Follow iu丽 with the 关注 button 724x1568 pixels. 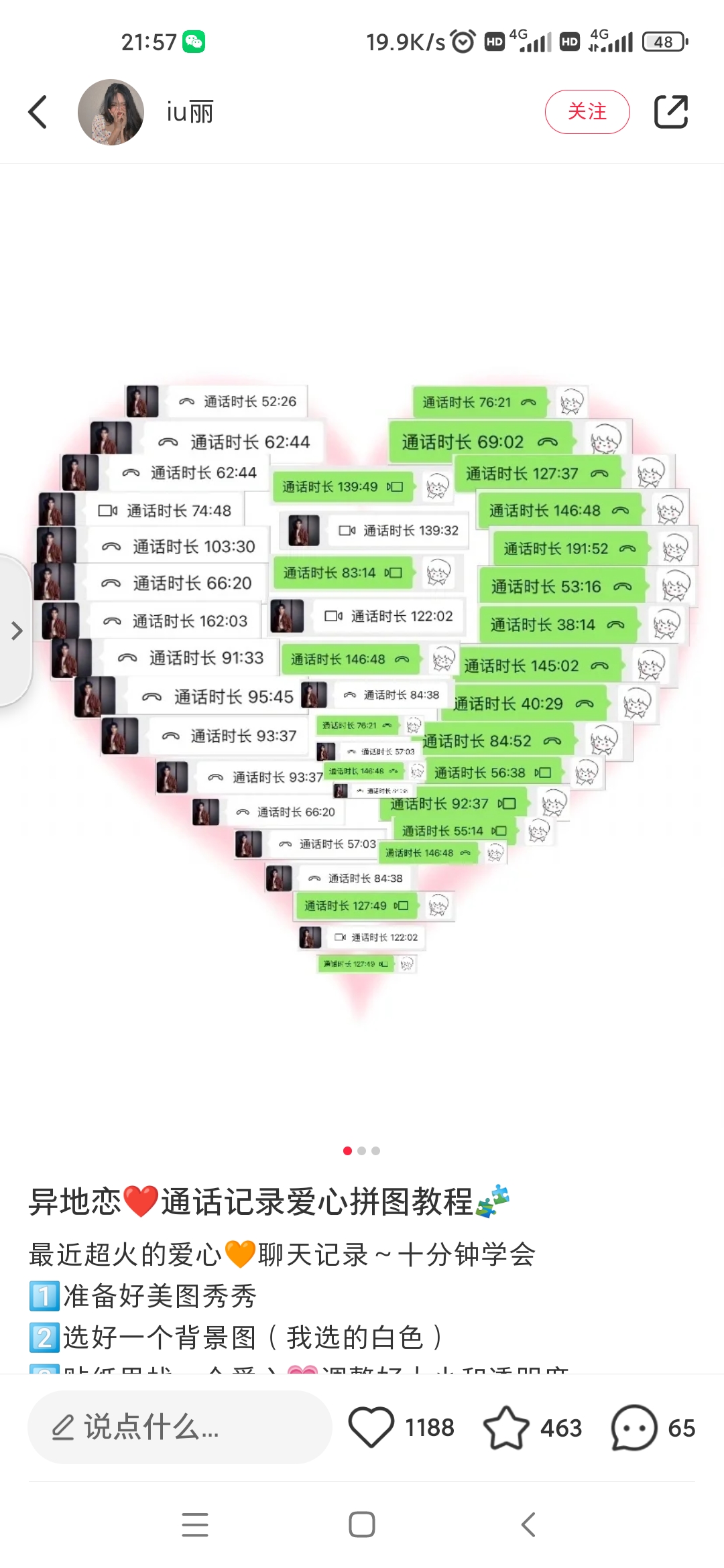click(587, 112)
